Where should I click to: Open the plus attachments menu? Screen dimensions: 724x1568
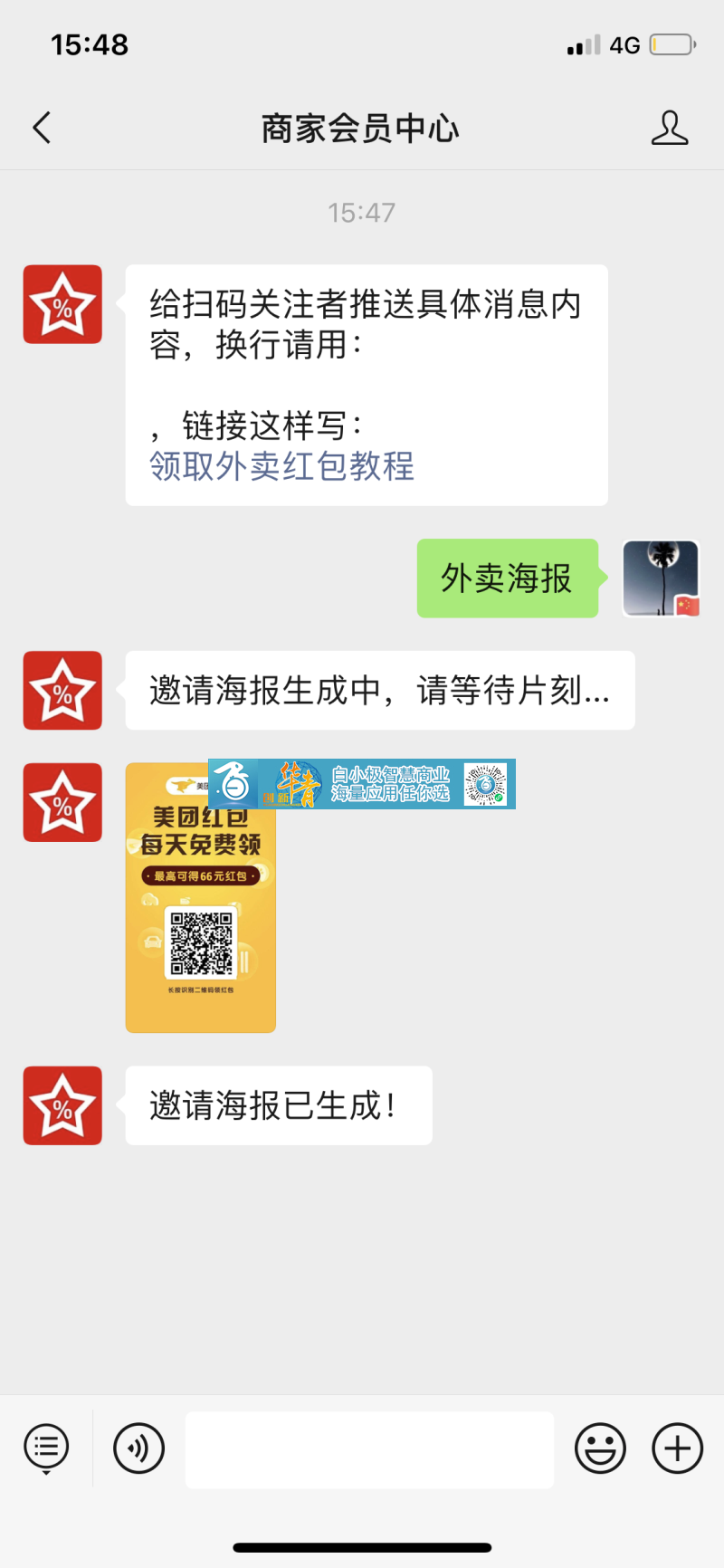677,1448
